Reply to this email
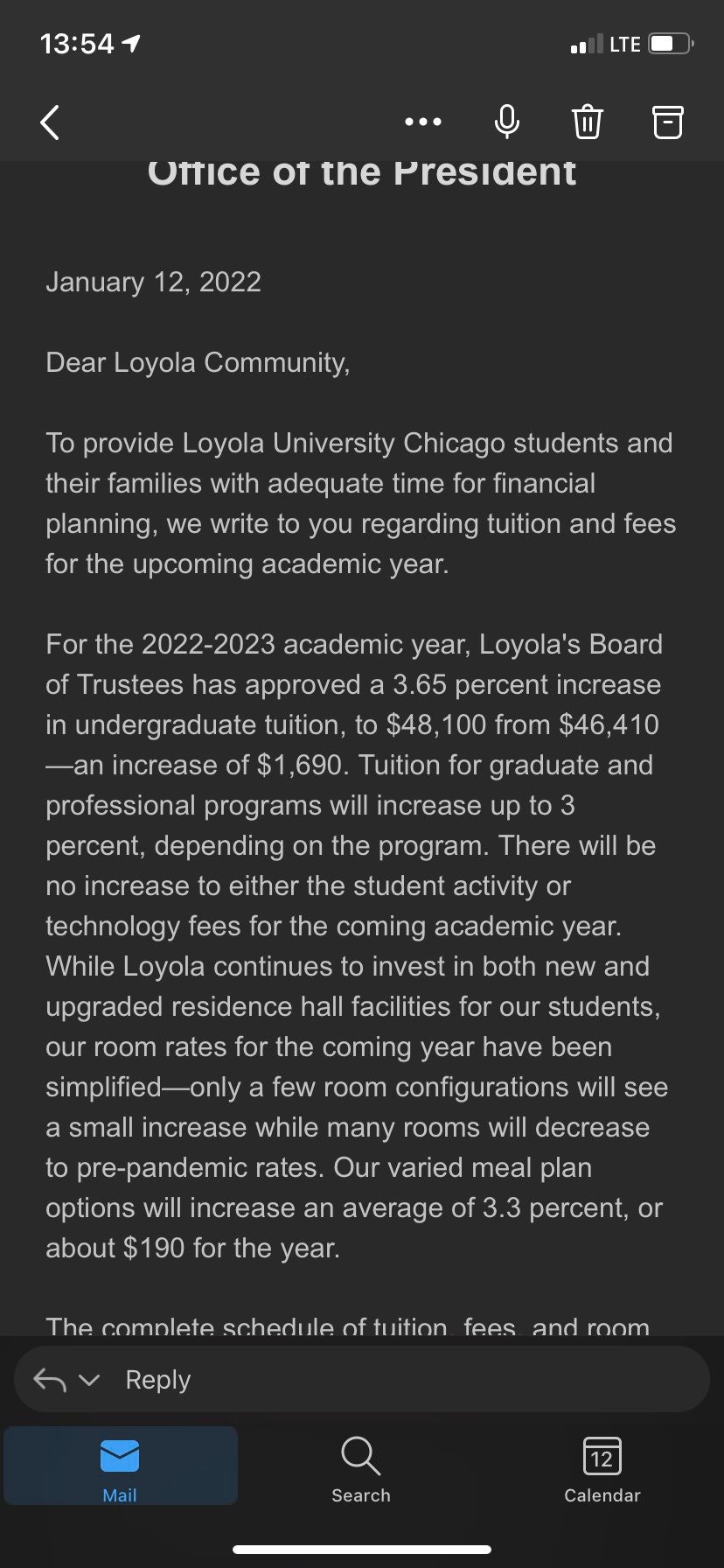Screen dimensions: 724x1568 tap(157, 1380)
